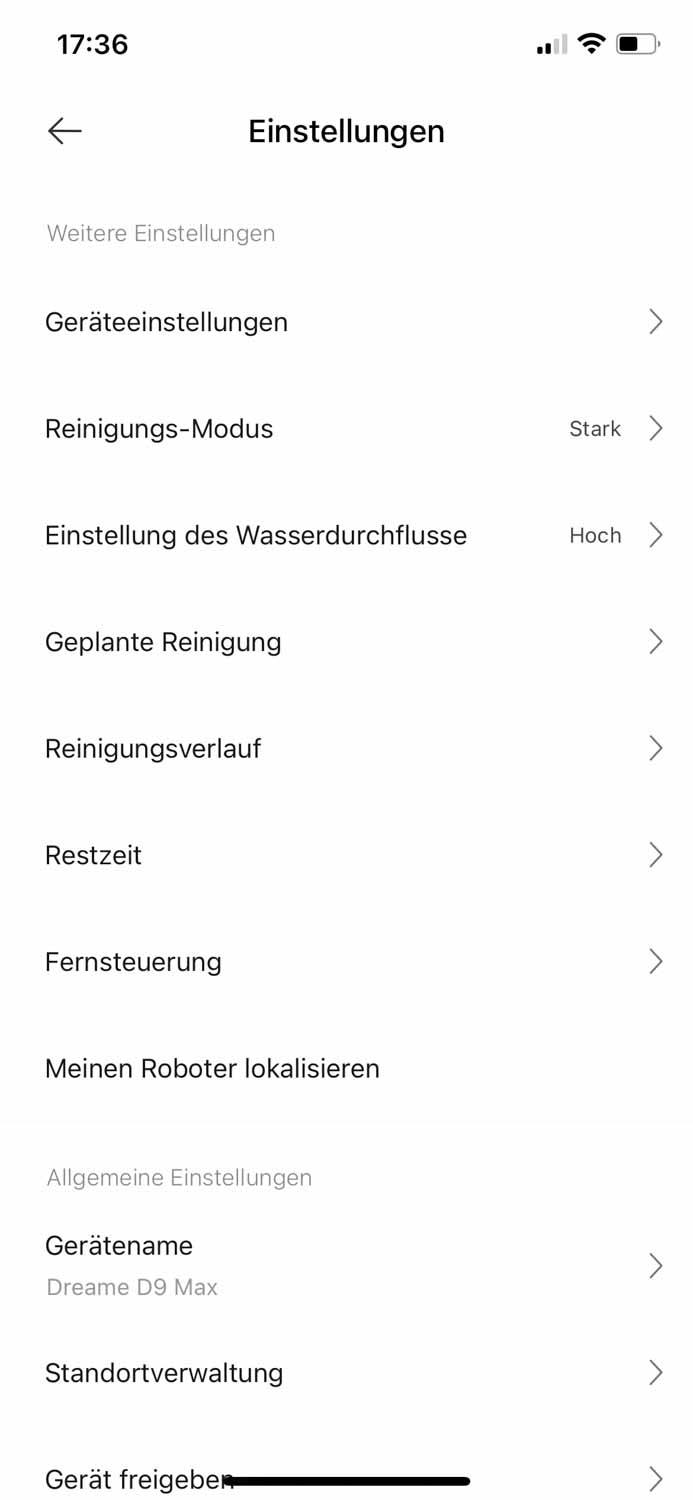Open Fernsteuerung

[346, 962]
